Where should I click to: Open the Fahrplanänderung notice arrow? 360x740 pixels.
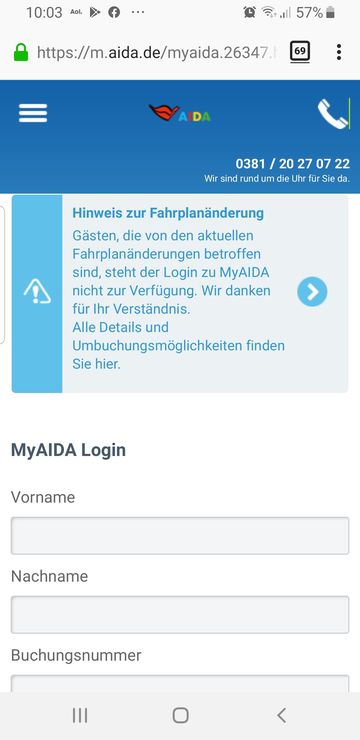[312, 292]
